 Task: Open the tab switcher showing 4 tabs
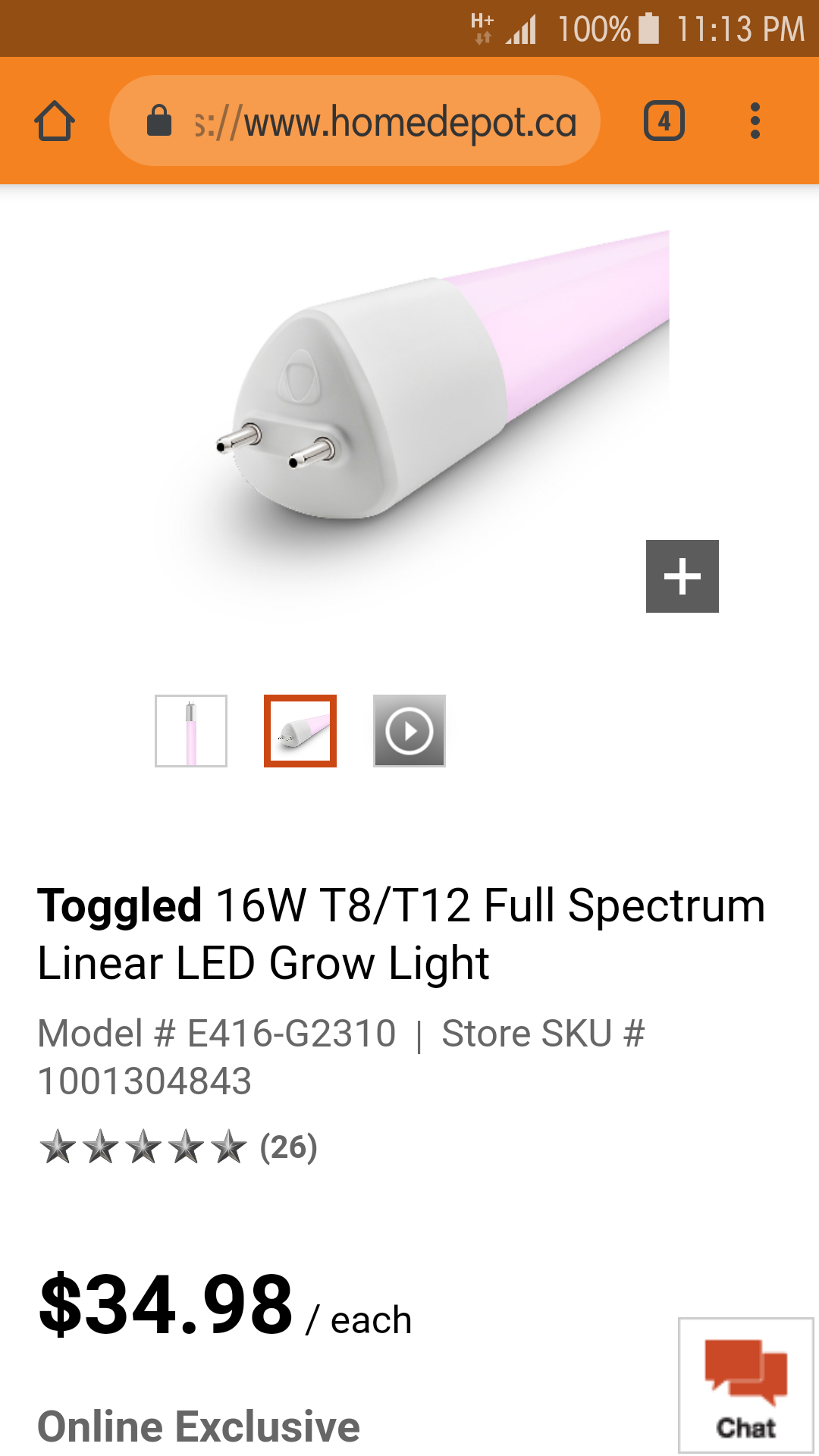click(664, 121)
